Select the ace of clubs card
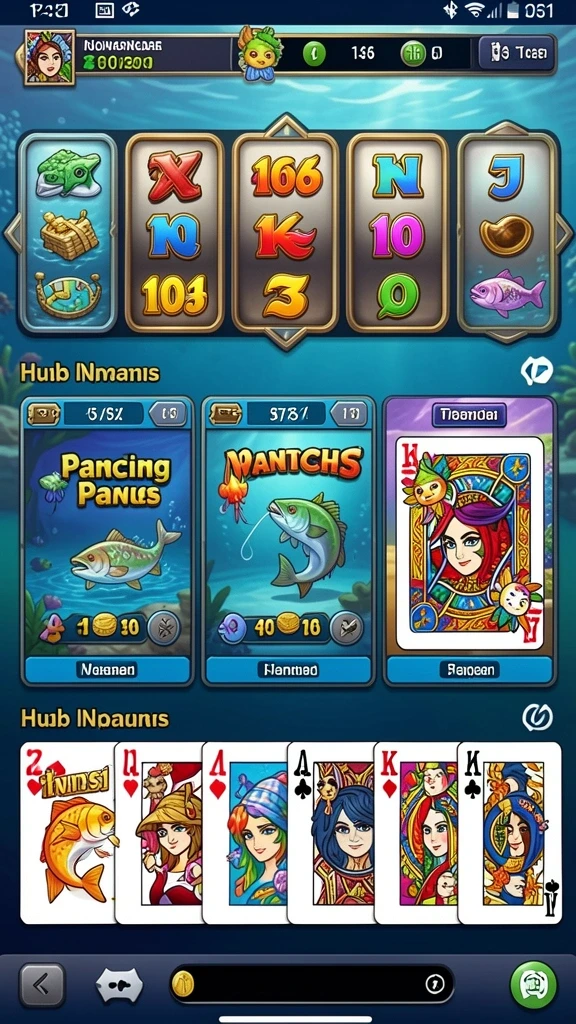 click(330, 833)
